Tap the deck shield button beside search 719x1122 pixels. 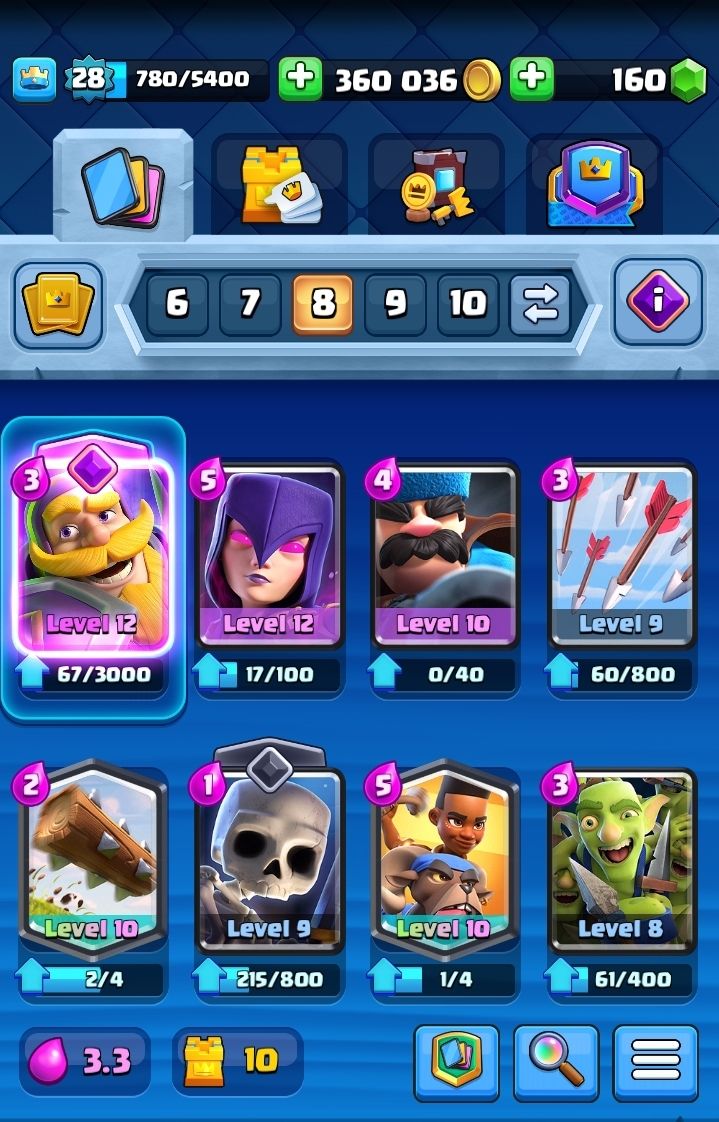456,1061
